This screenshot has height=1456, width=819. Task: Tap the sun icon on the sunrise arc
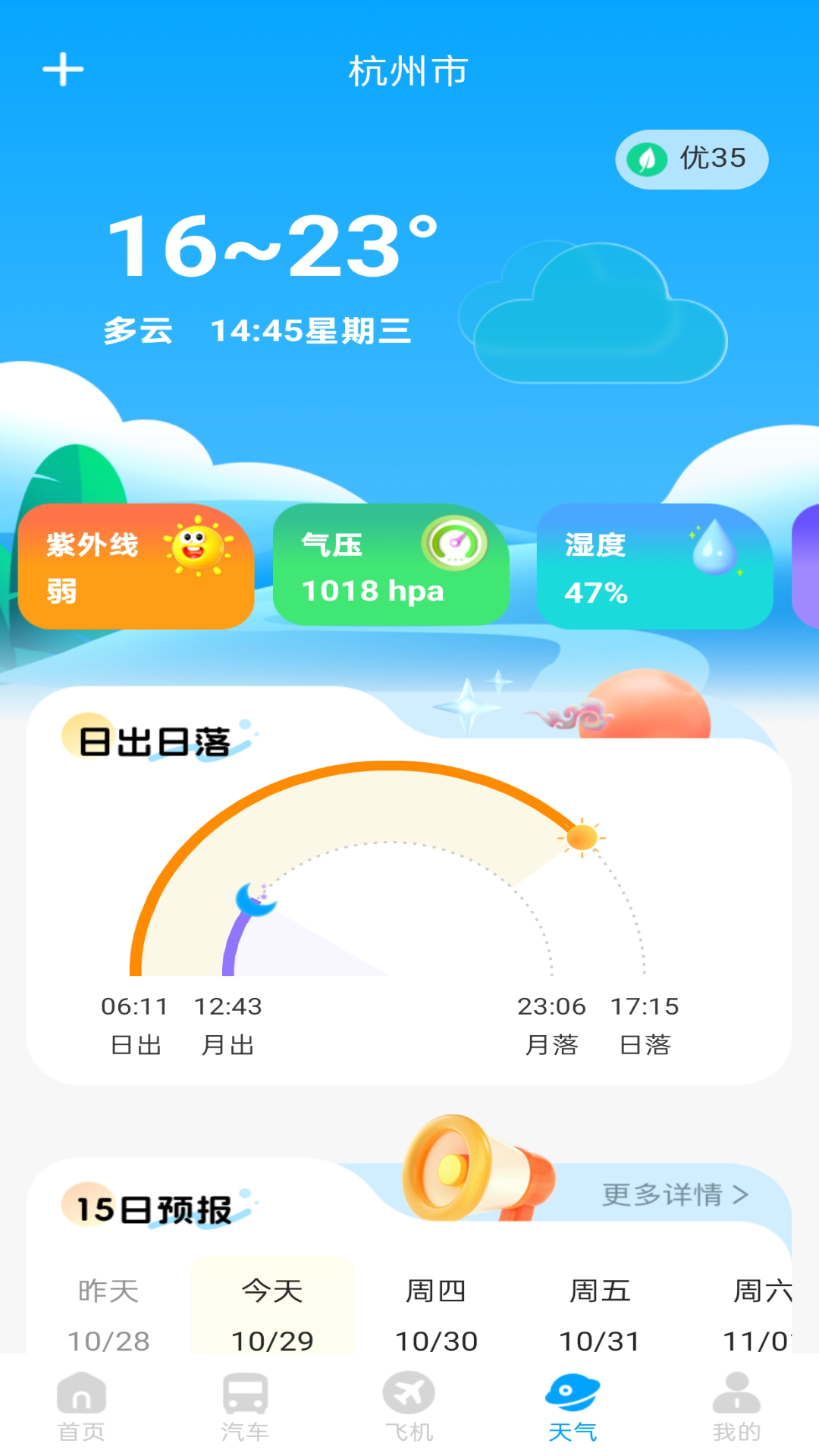point(581,836)
